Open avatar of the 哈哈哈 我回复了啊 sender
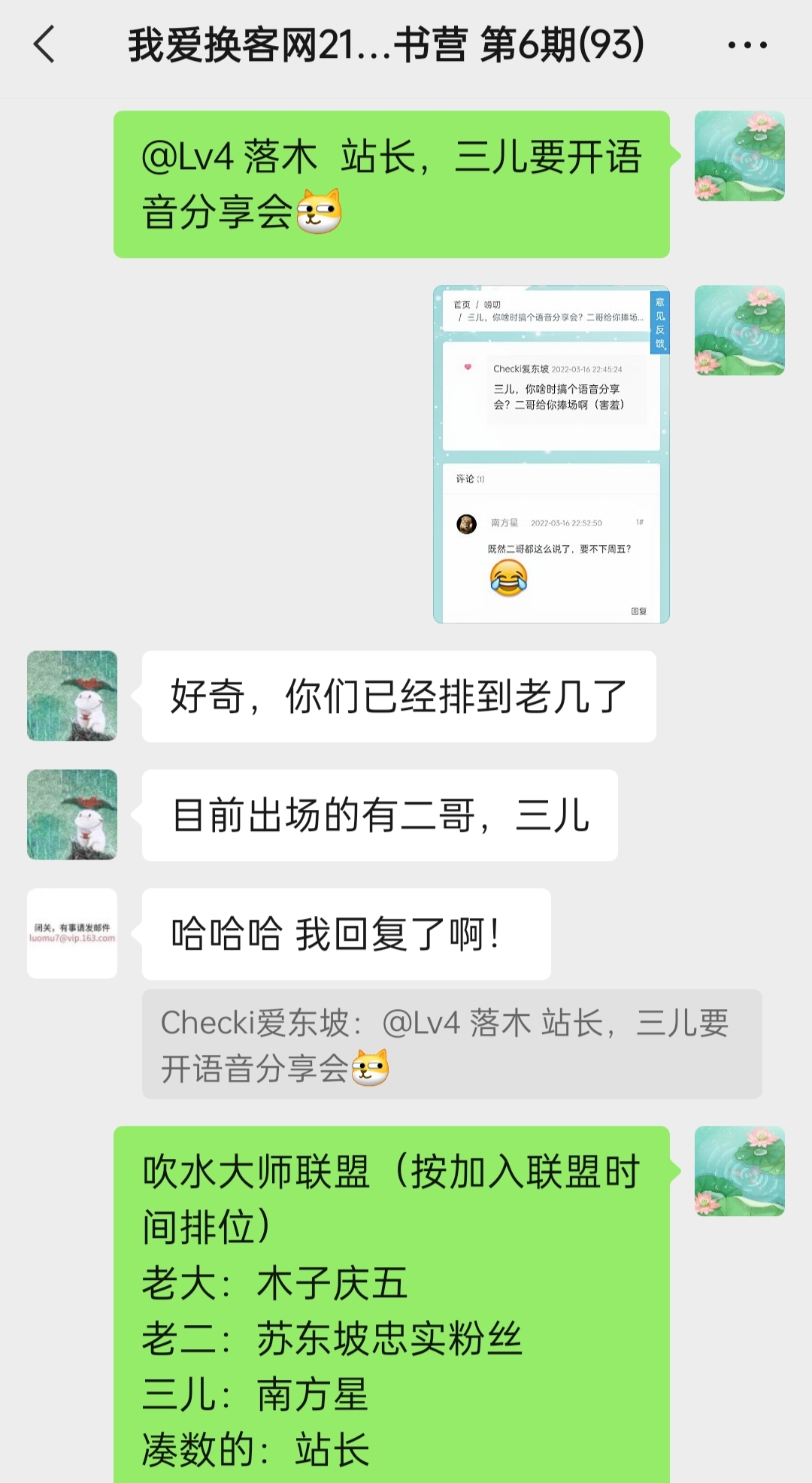The image size is (812, 1483). point(72,933)
